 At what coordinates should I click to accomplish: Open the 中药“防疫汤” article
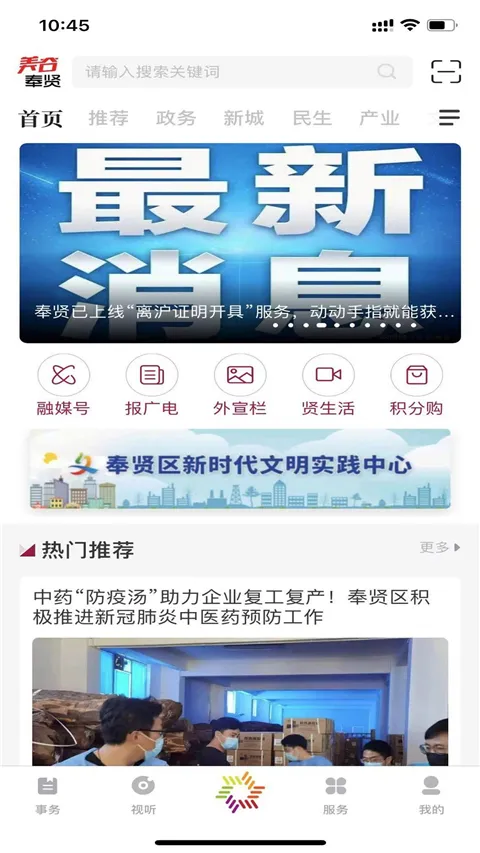tap(232, 607)
